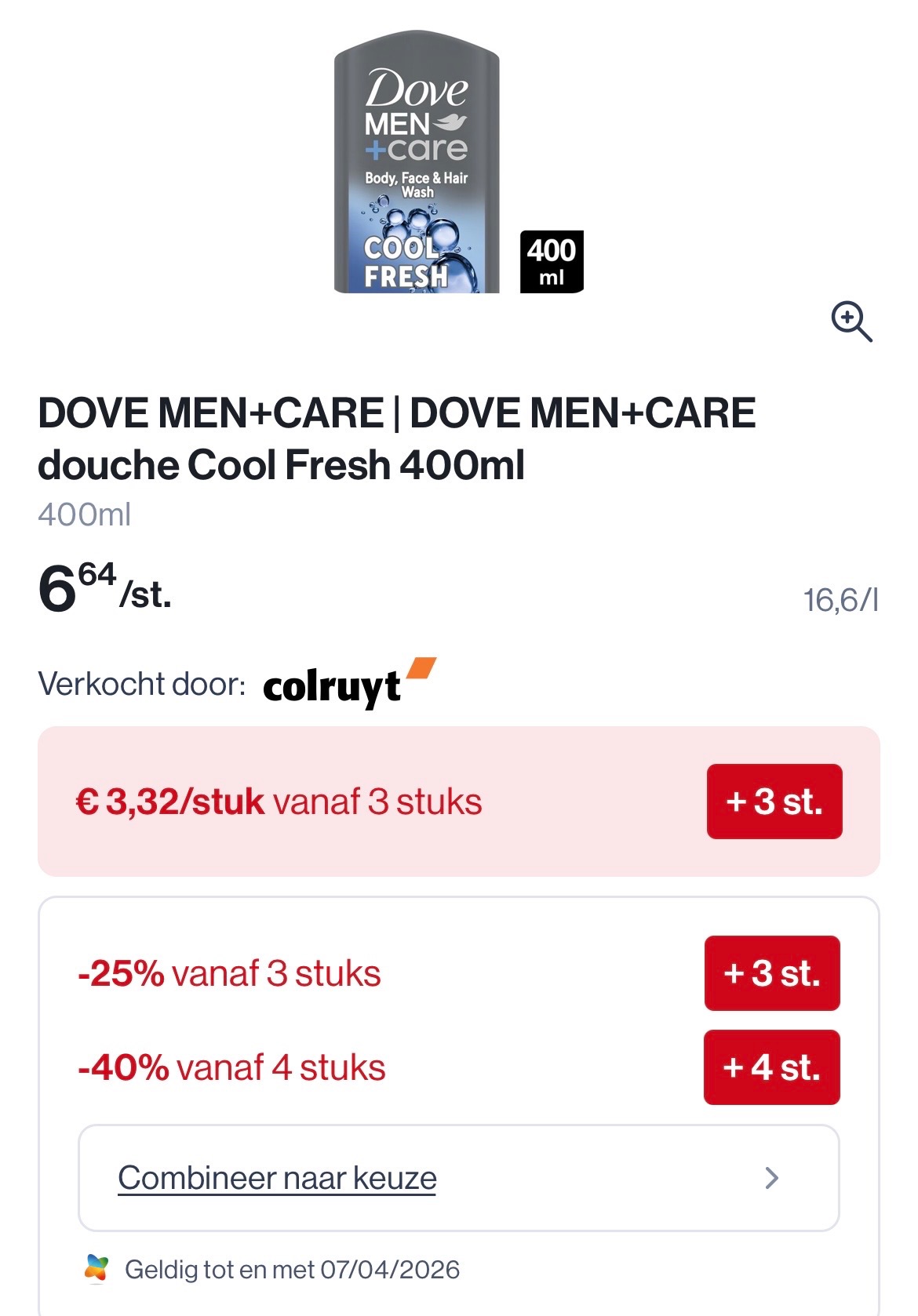Add 3 pieces at €3,32/stuk offer

pyautogui.click(x=774, y=802)
